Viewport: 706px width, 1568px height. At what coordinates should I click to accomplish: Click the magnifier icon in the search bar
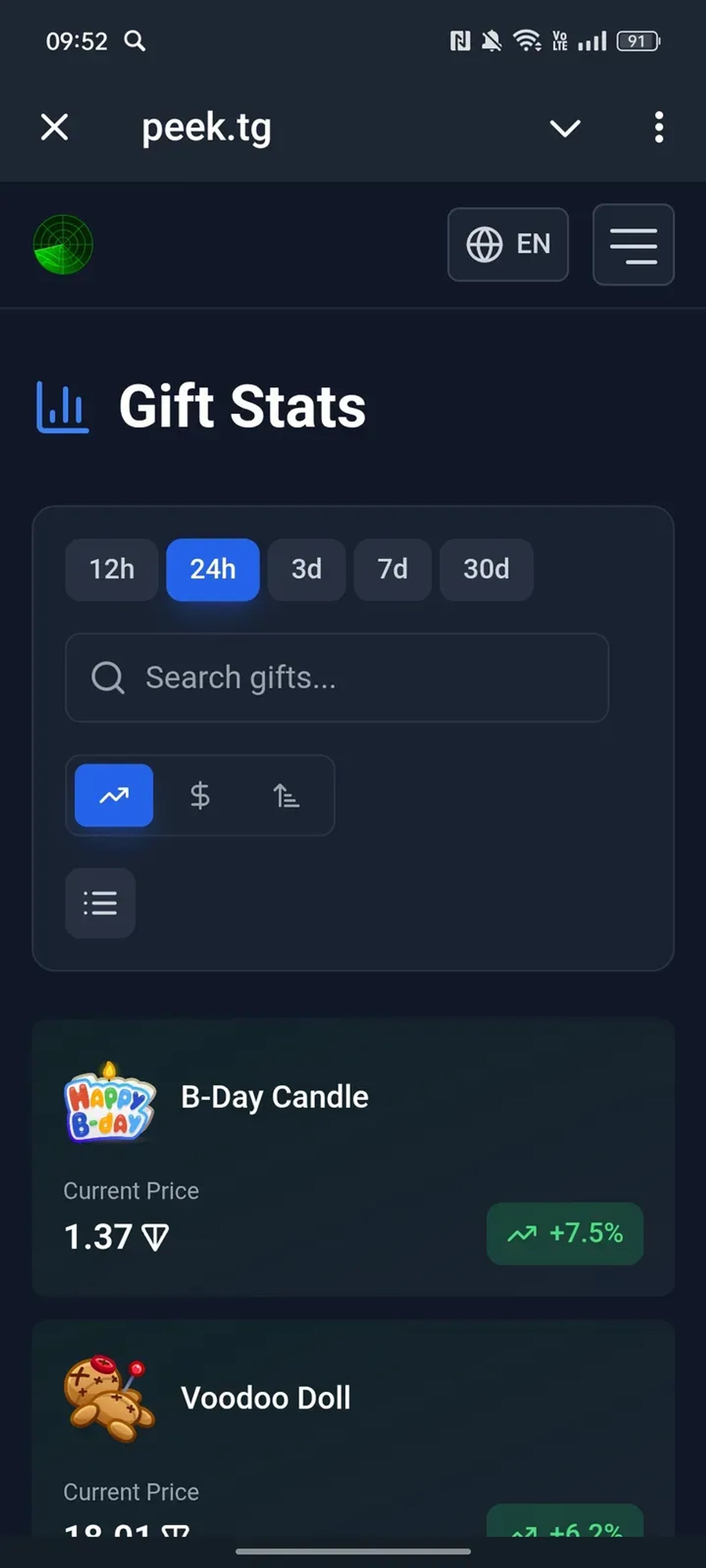click(x=109, y=677)
